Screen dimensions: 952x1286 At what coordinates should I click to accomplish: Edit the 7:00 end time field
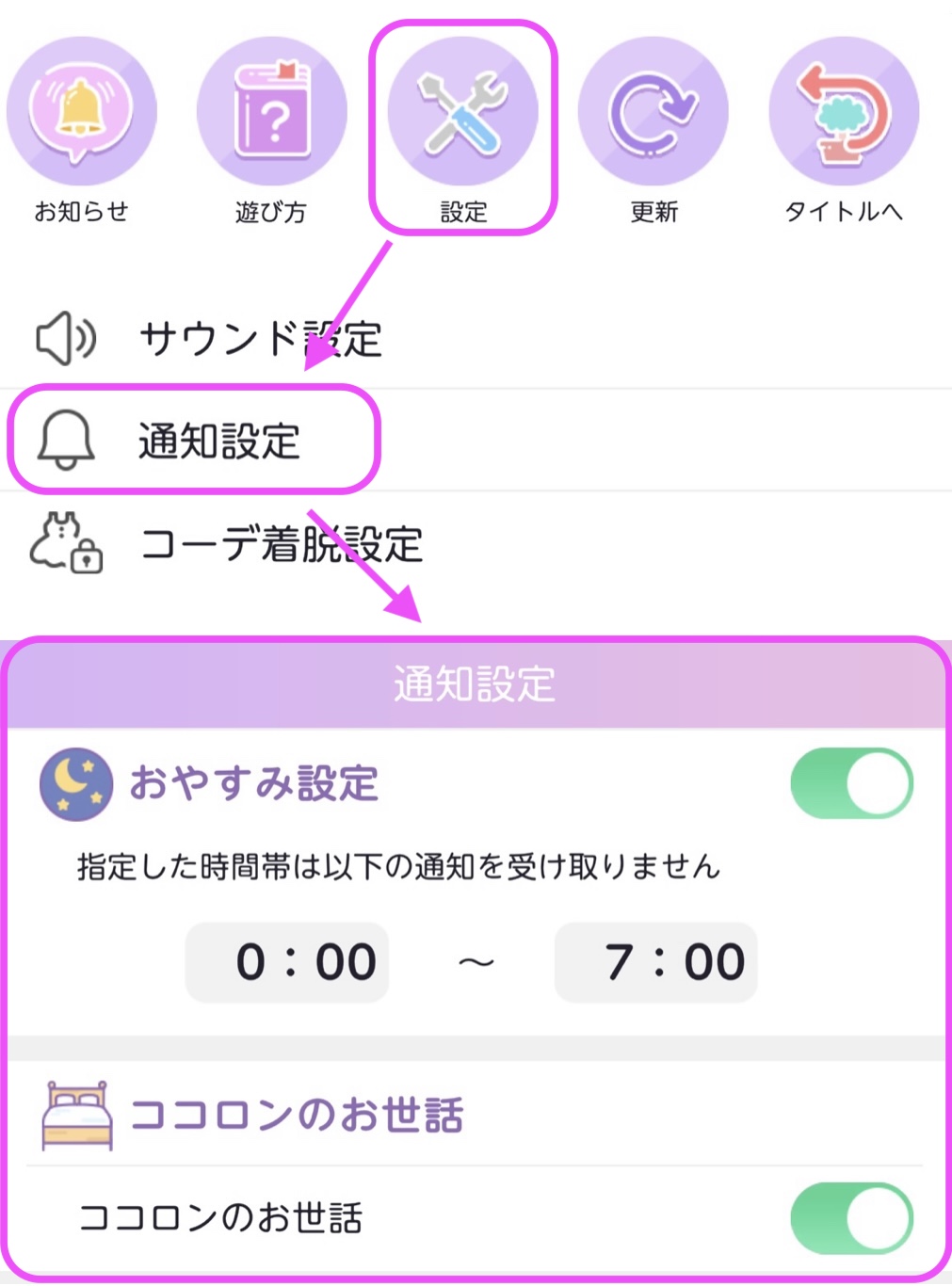tap(656, 961)
